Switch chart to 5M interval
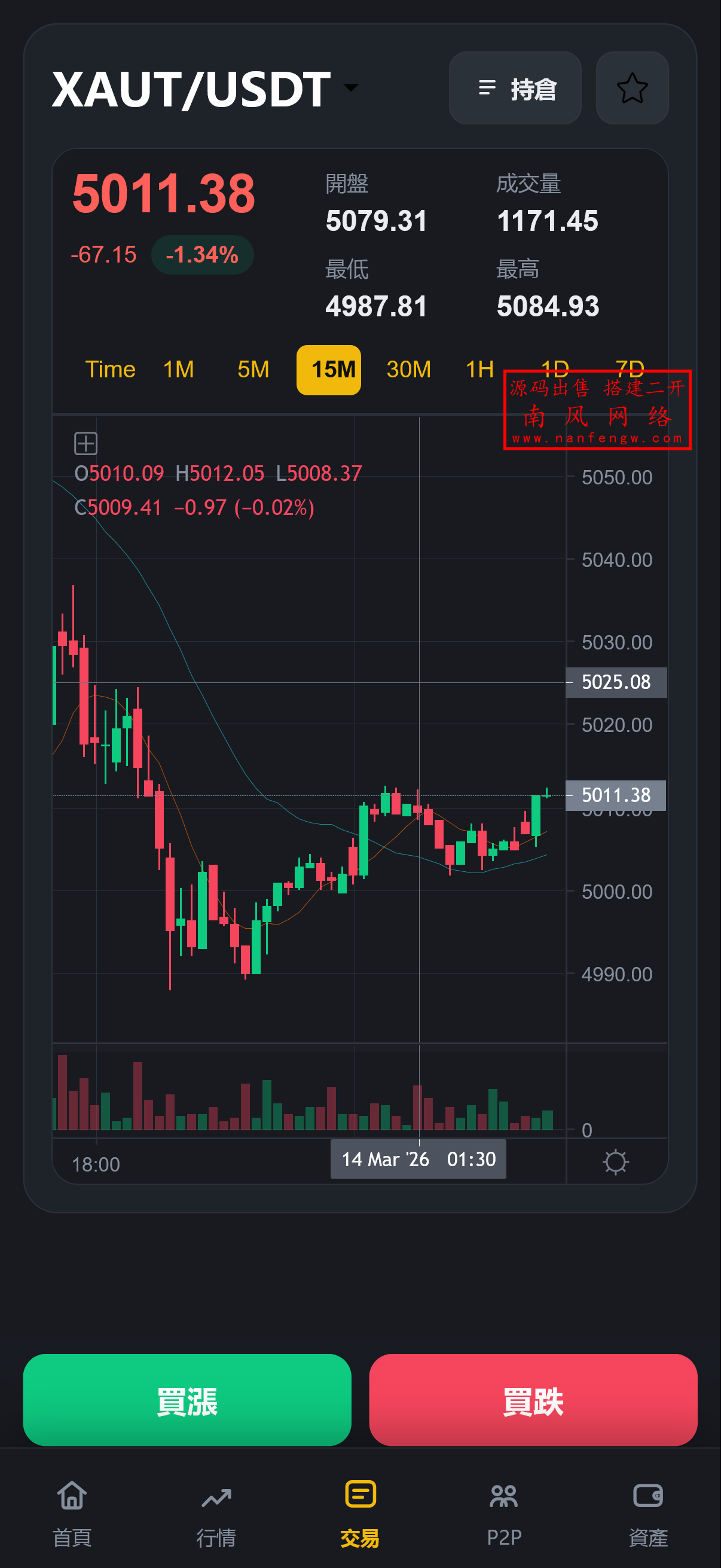 tap(253, 370)
